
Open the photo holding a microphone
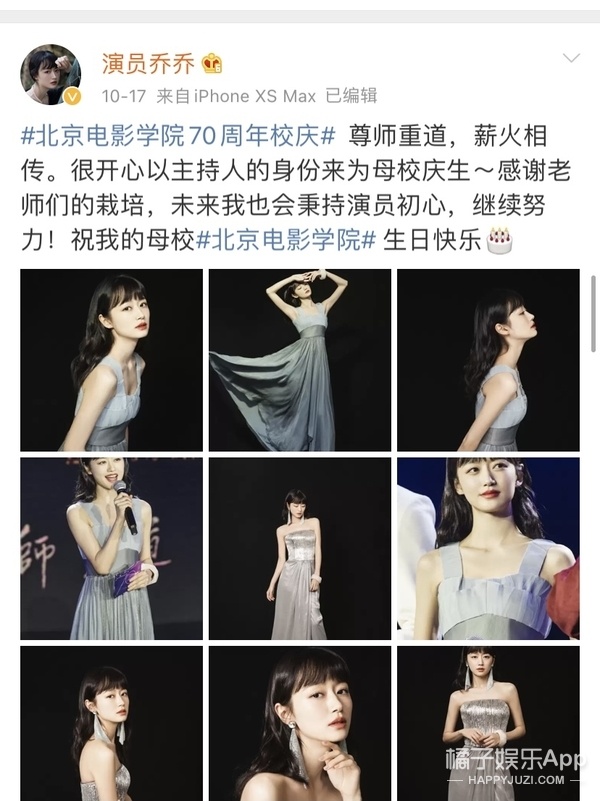[x=111, y=549]
